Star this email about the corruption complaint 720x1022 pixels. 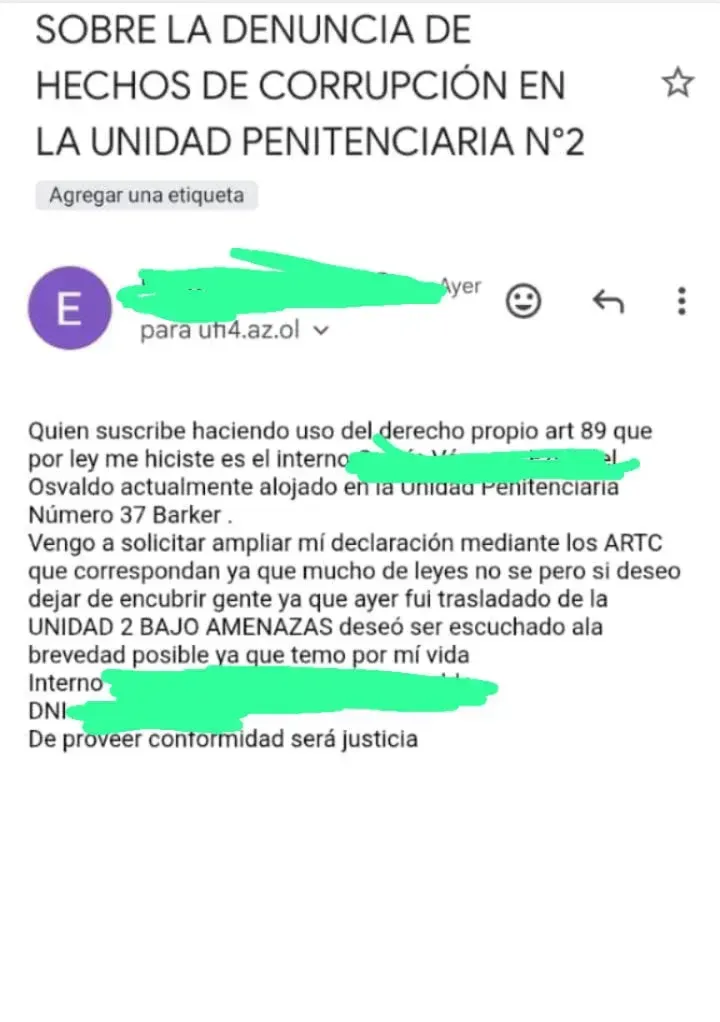(x=678, y=84)
